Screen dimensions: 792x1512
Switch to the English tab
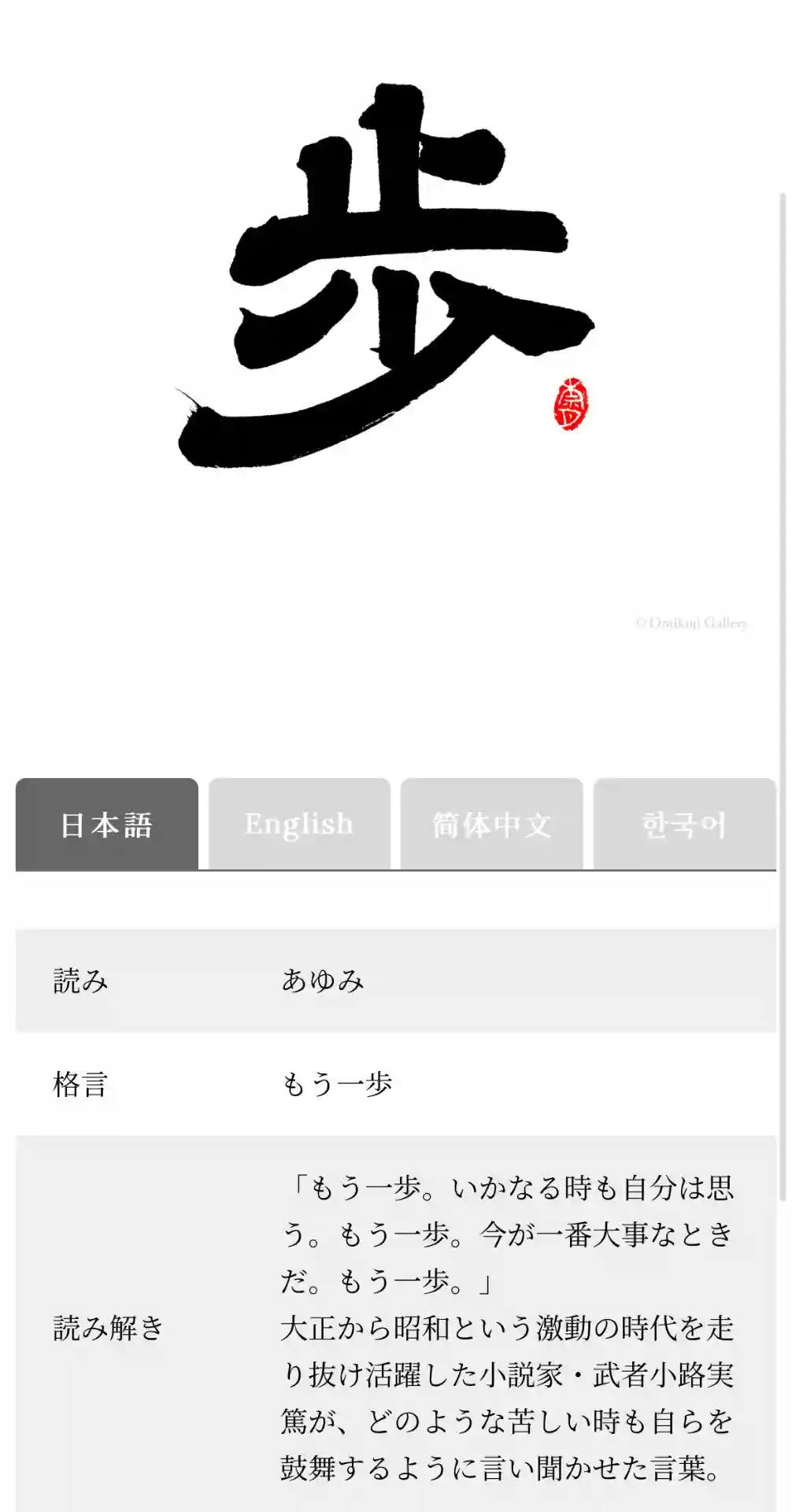[299, 825]
